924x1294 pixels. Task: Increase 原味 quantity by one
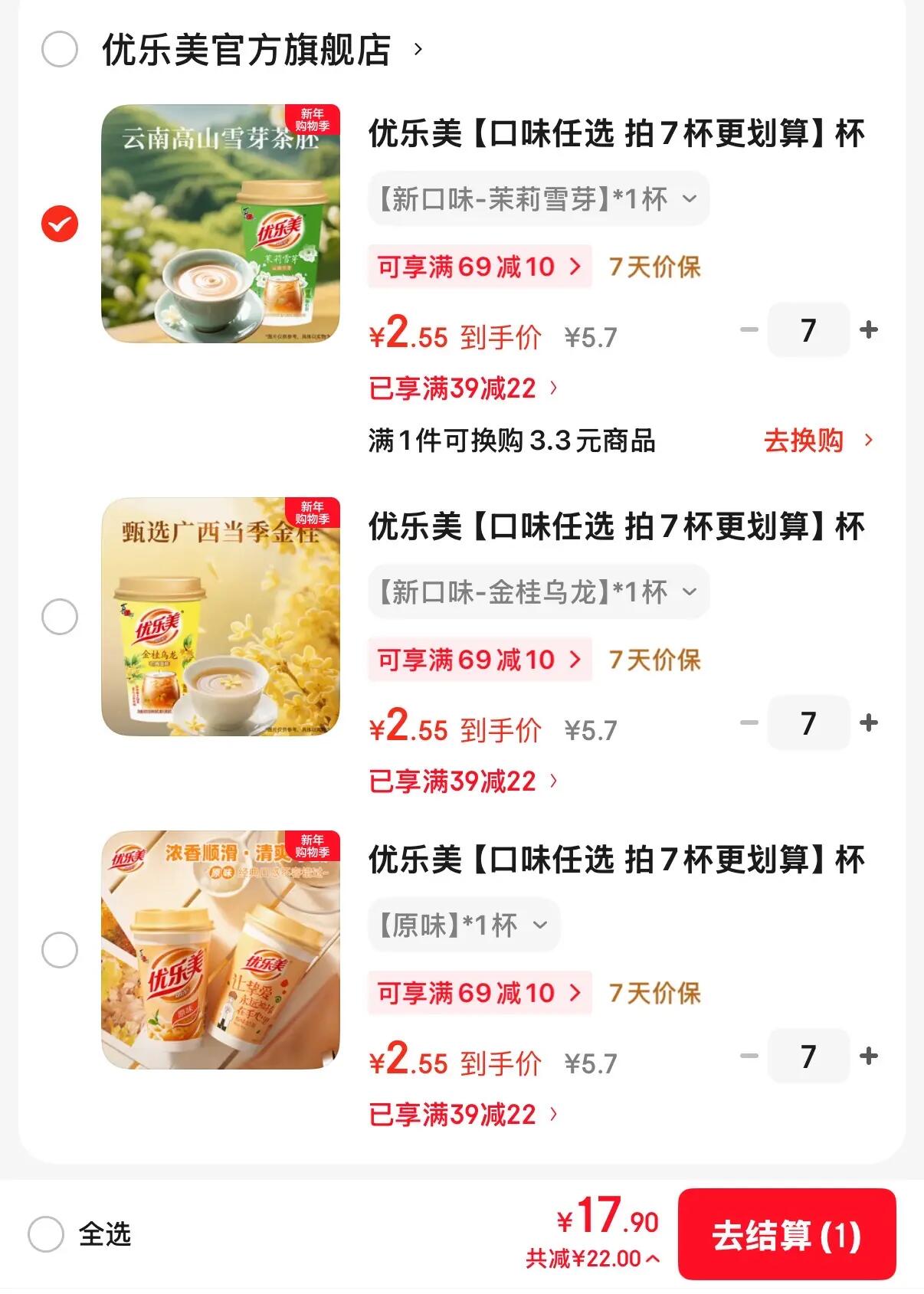tap(869, 1056)
